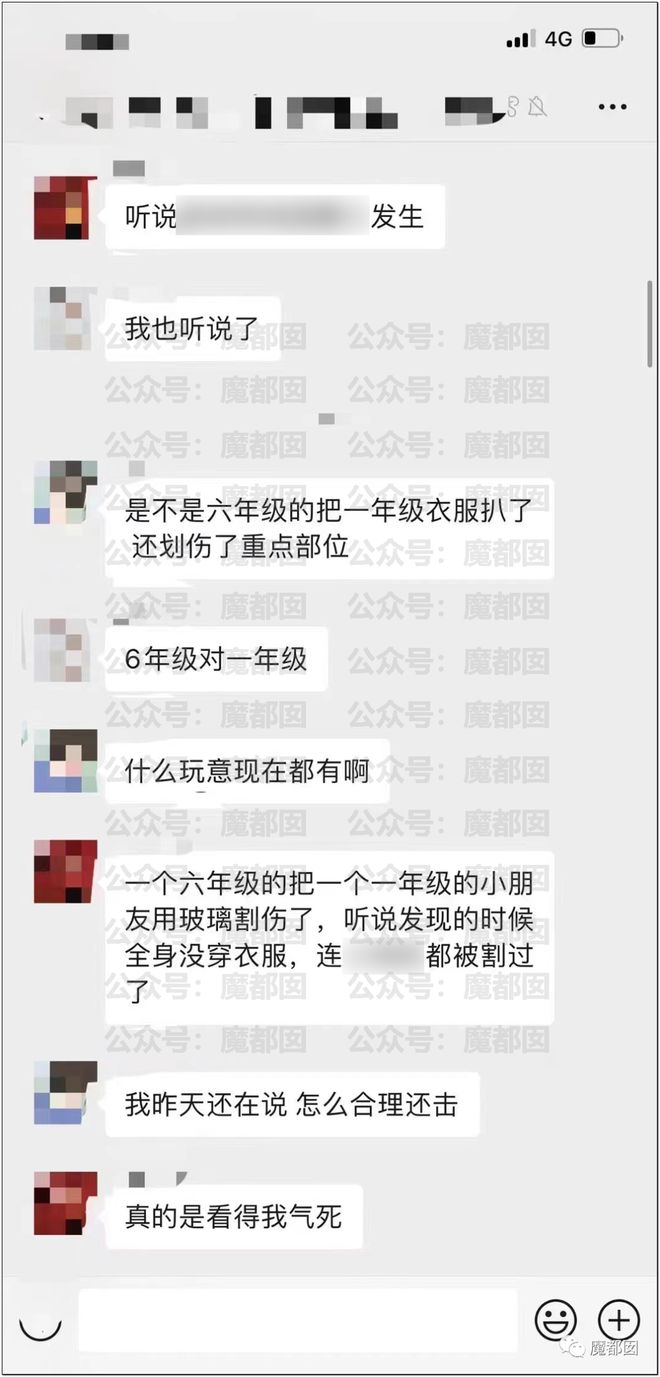This screenshot has height=1377, width=660.
Task: Open avatar beside "我也听说了" message
Action: pos(65,319)
